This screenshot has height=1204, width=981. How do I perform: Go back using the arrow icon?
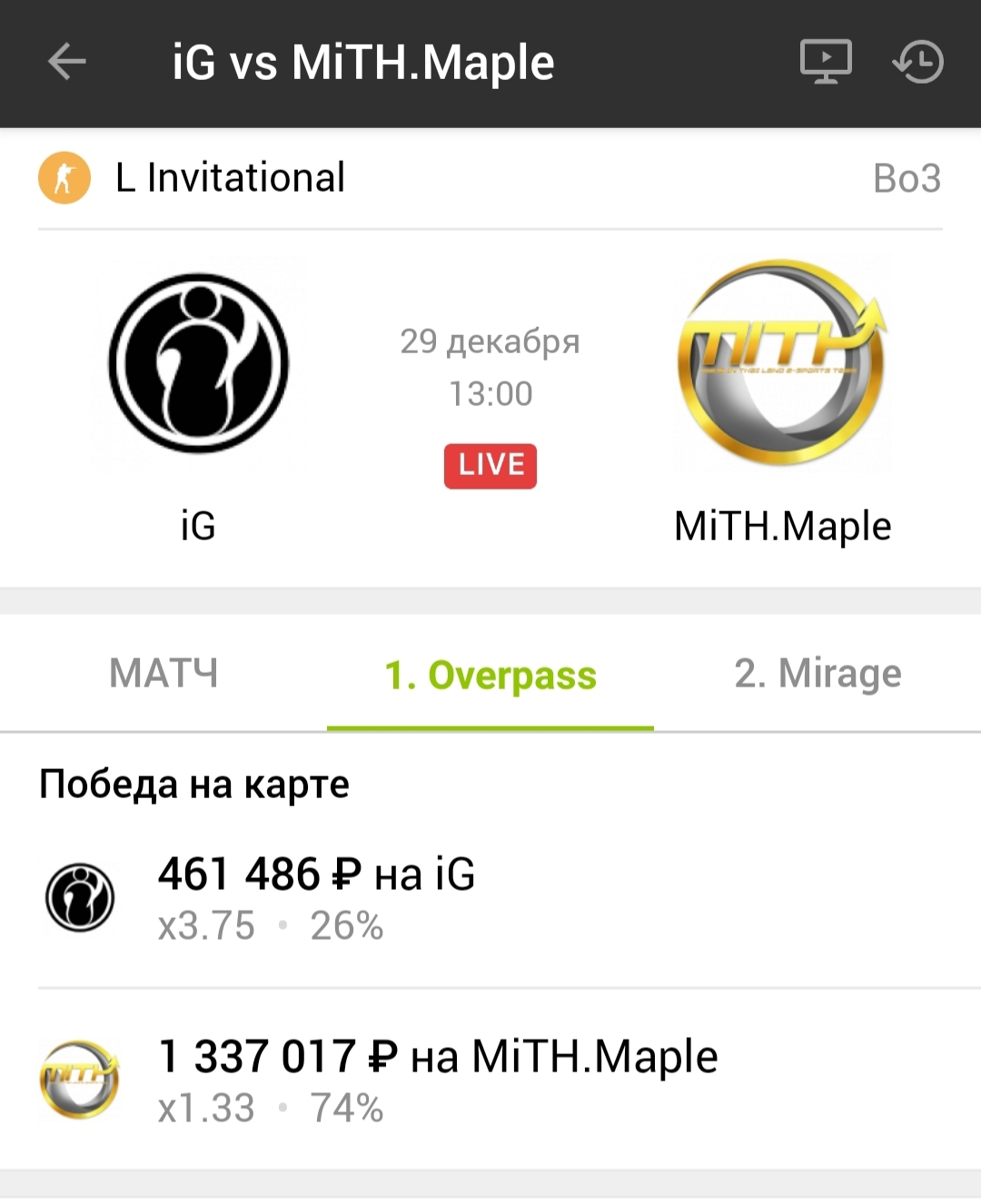tap(66, 63)
